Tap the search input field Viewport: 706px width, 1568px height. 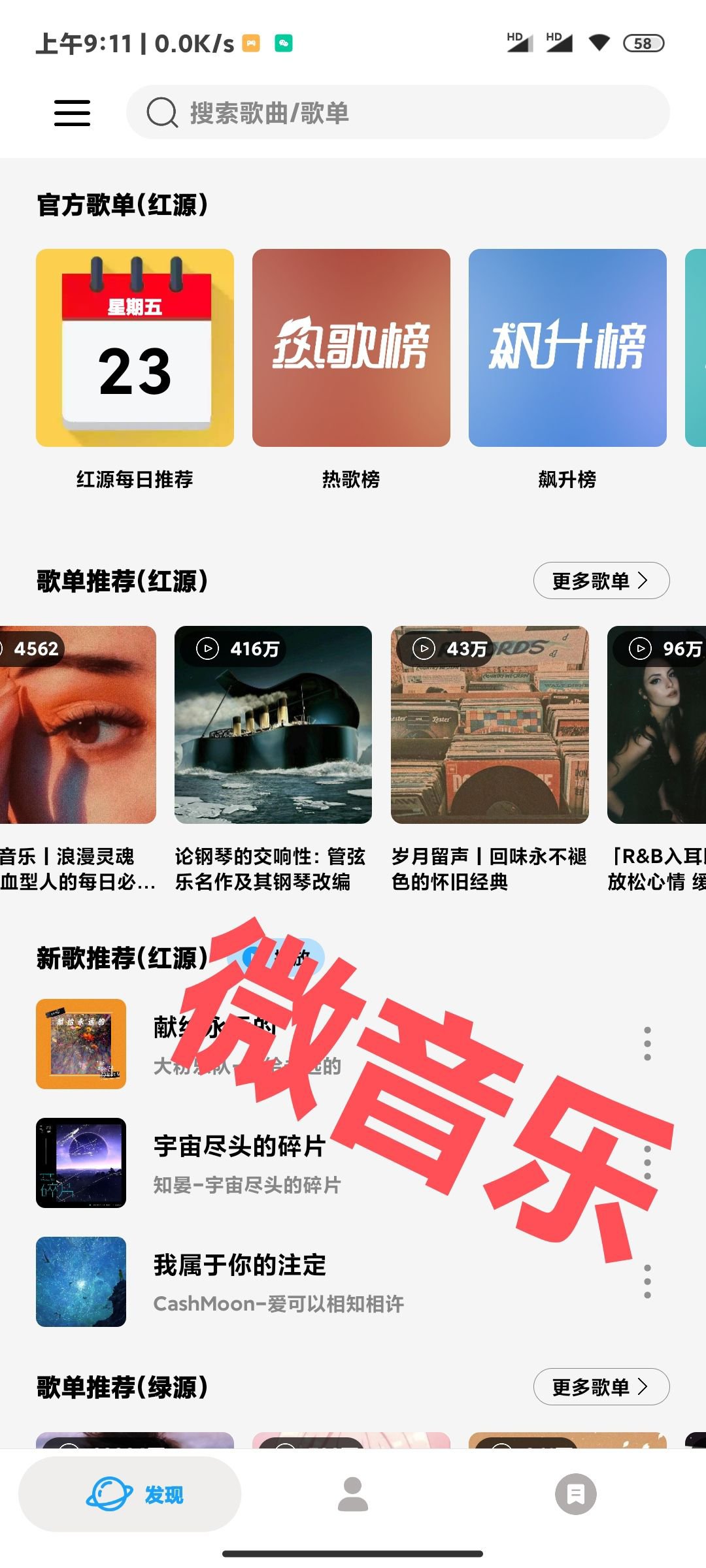[399, 112]
